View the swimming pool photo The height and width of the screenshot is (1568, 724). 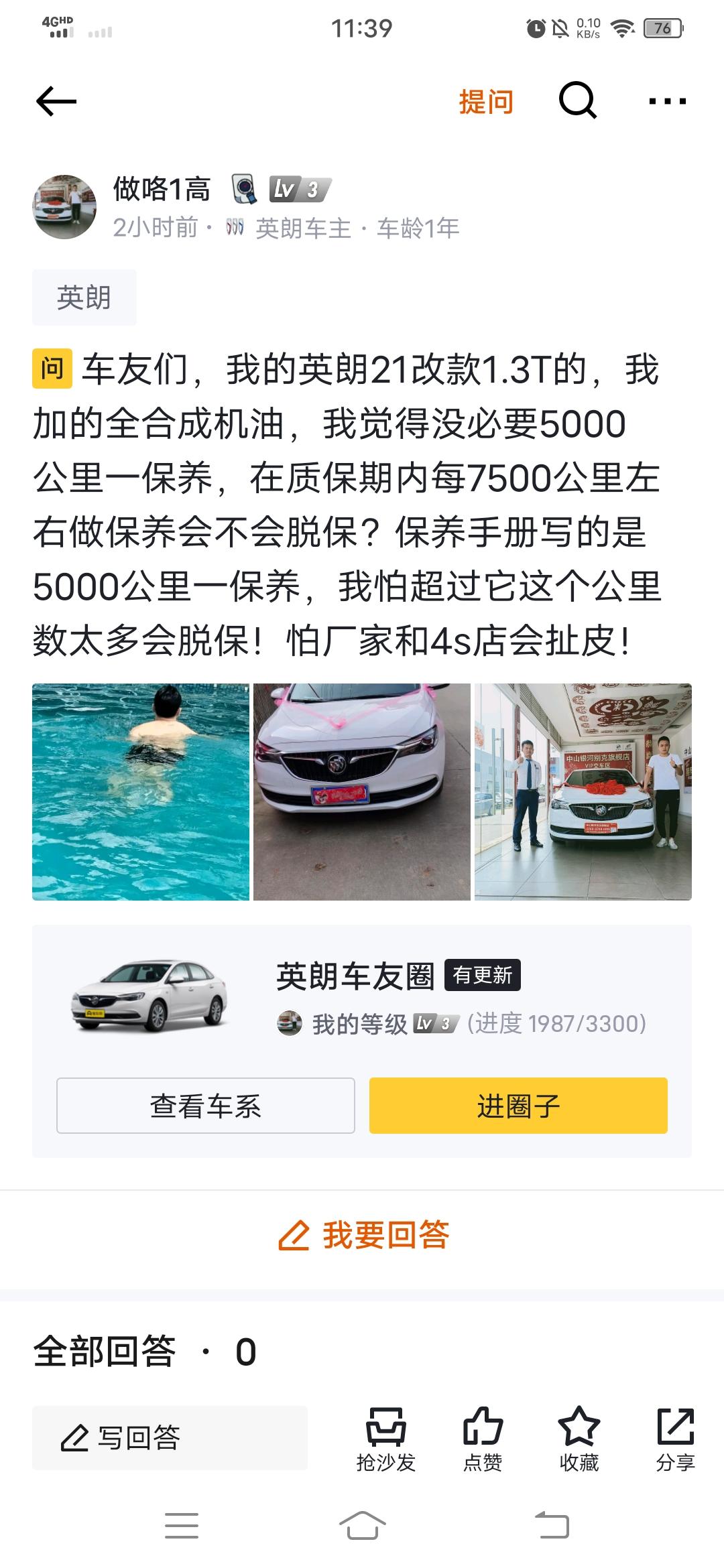click(x=141, y=791)
